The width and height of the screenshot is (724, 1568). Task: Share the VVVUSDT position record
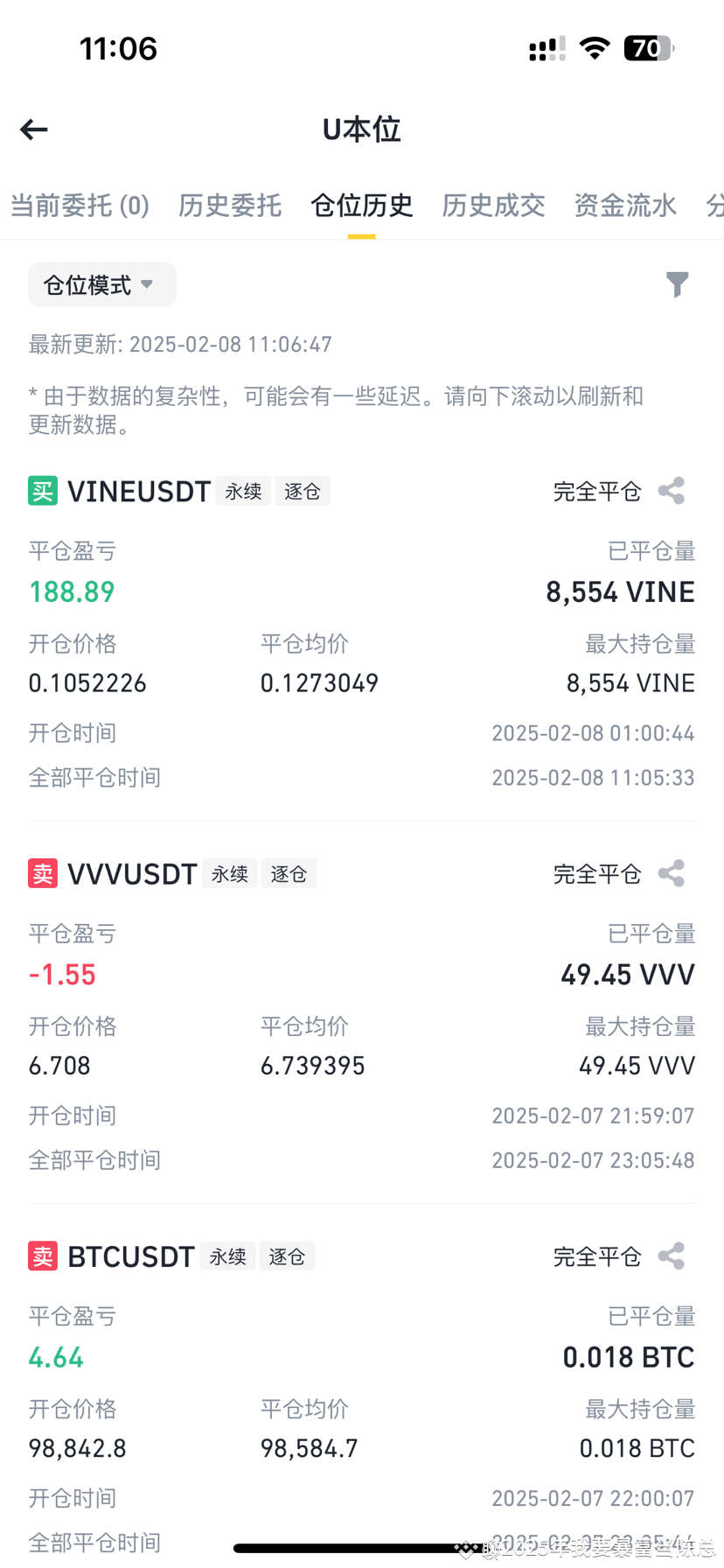(x=671, y=872)
